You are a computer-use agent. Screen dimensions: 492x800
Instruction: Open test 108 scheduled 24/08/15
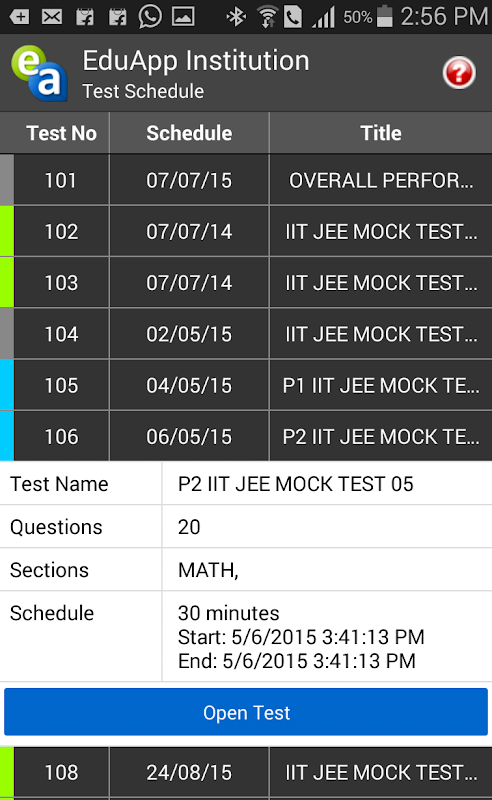(246, 772)
